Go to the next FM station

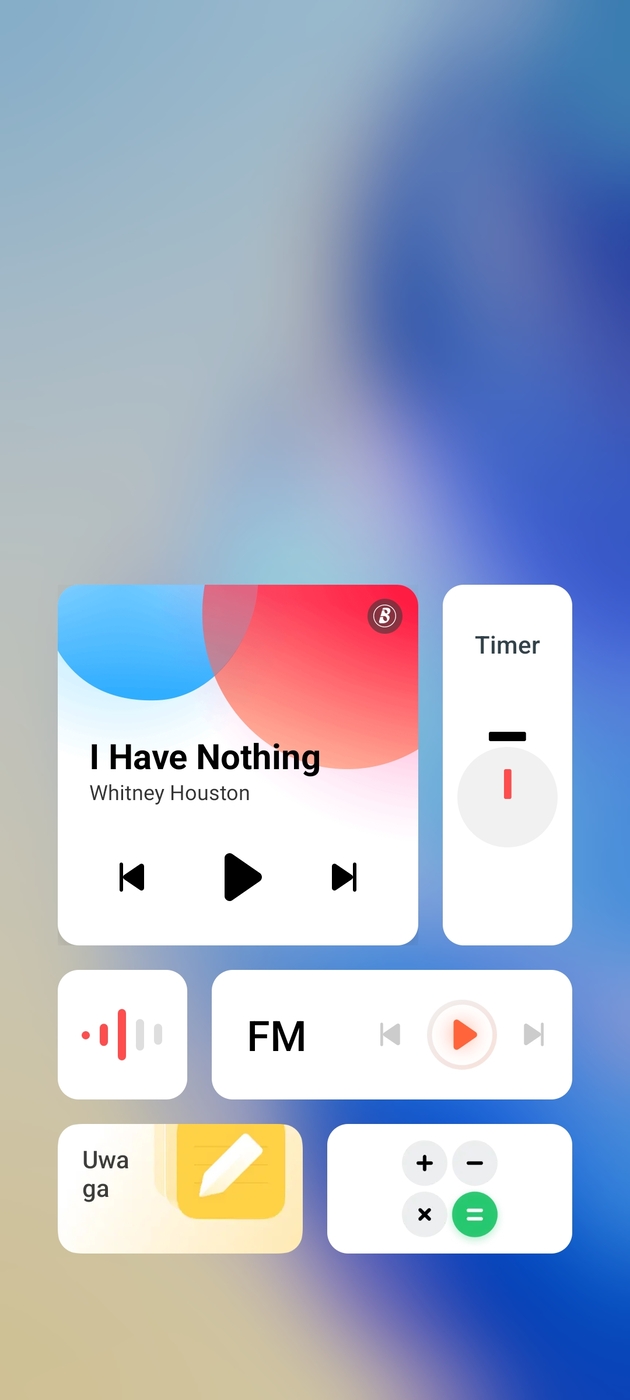tap(534, 1034)
